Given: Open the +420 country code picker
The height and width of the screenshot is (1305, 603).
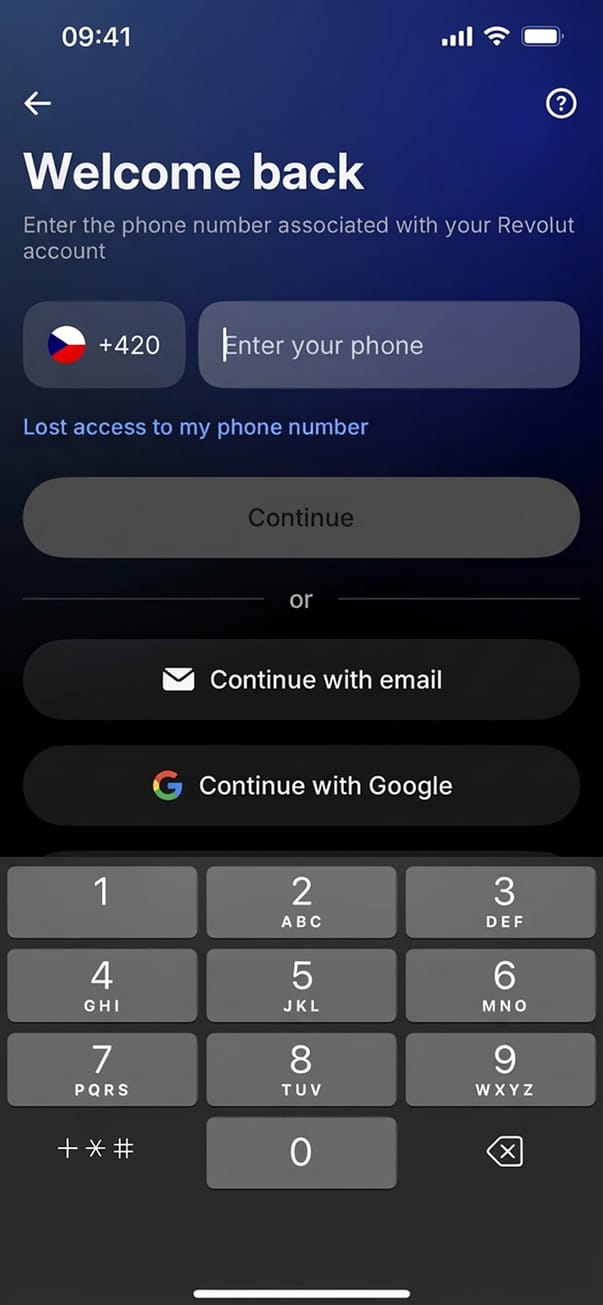Looking at the screenshot, I should (104, 345).
